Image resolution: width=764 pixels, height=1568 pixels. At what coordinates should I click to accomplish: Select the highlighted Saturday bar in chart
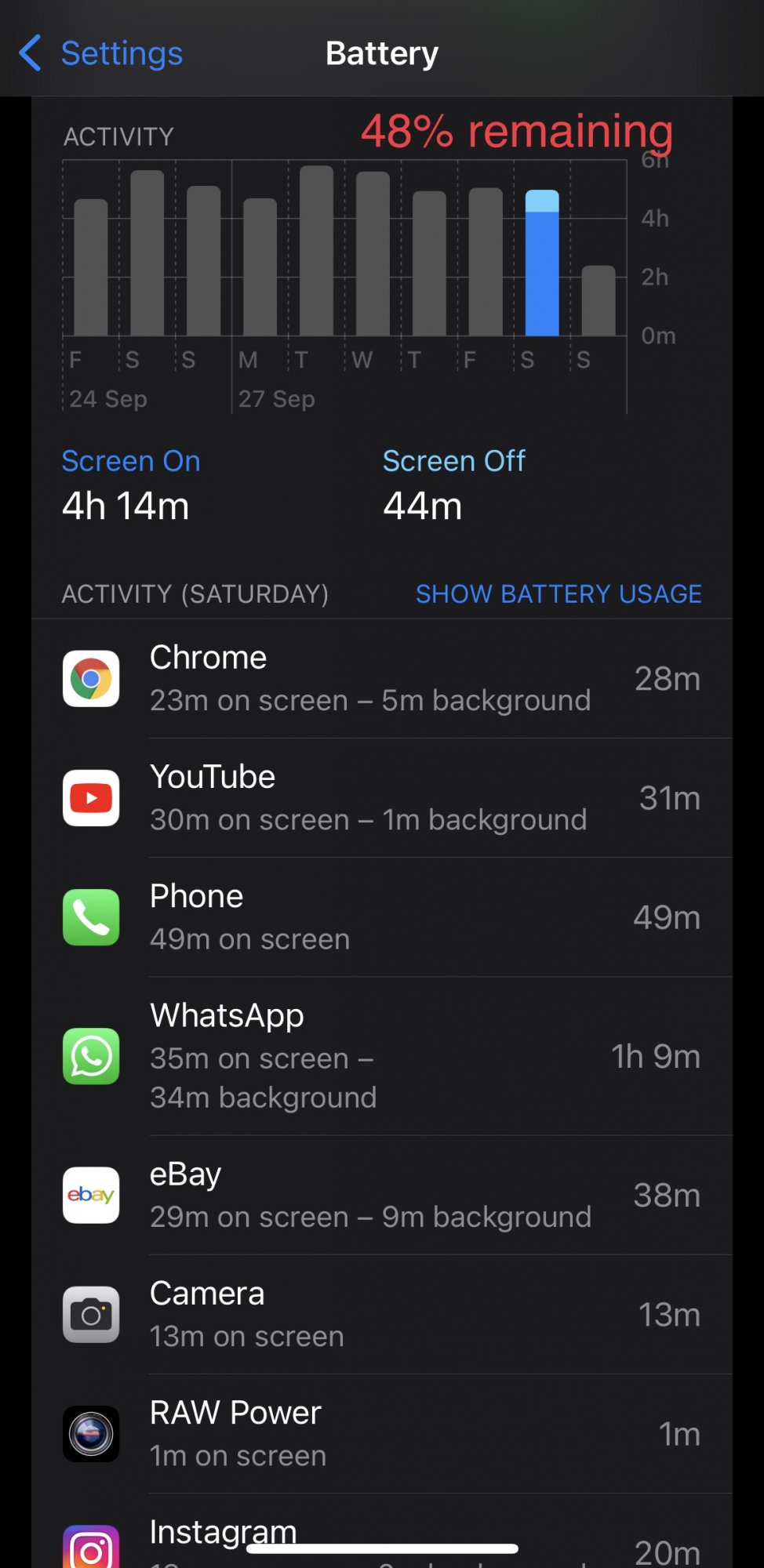pyautogui.click(x=542, y=263)
